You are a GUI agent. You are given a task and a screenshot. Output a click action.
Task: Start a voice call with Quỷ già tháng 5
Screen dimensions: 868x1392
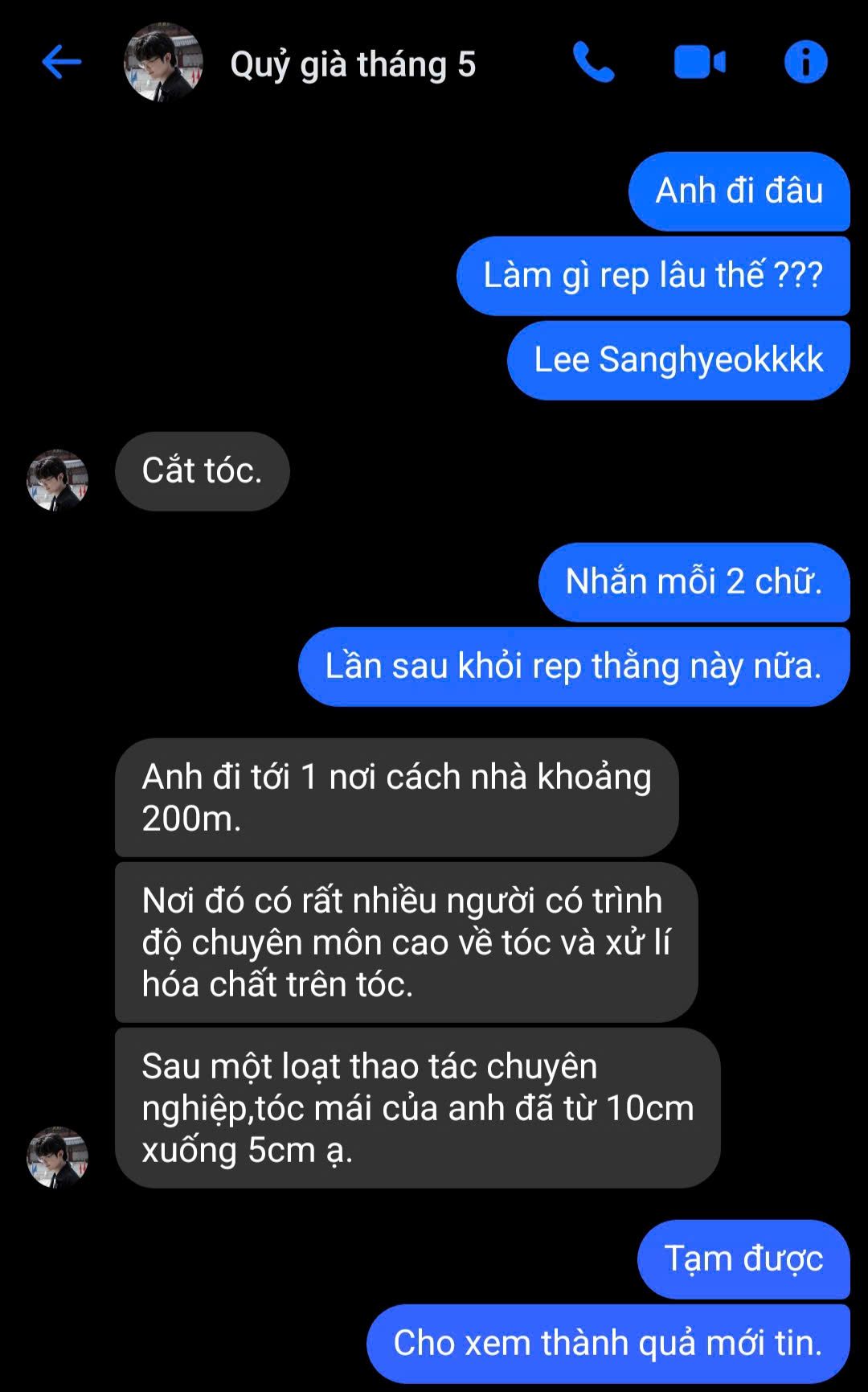click(x=593, y=62)
